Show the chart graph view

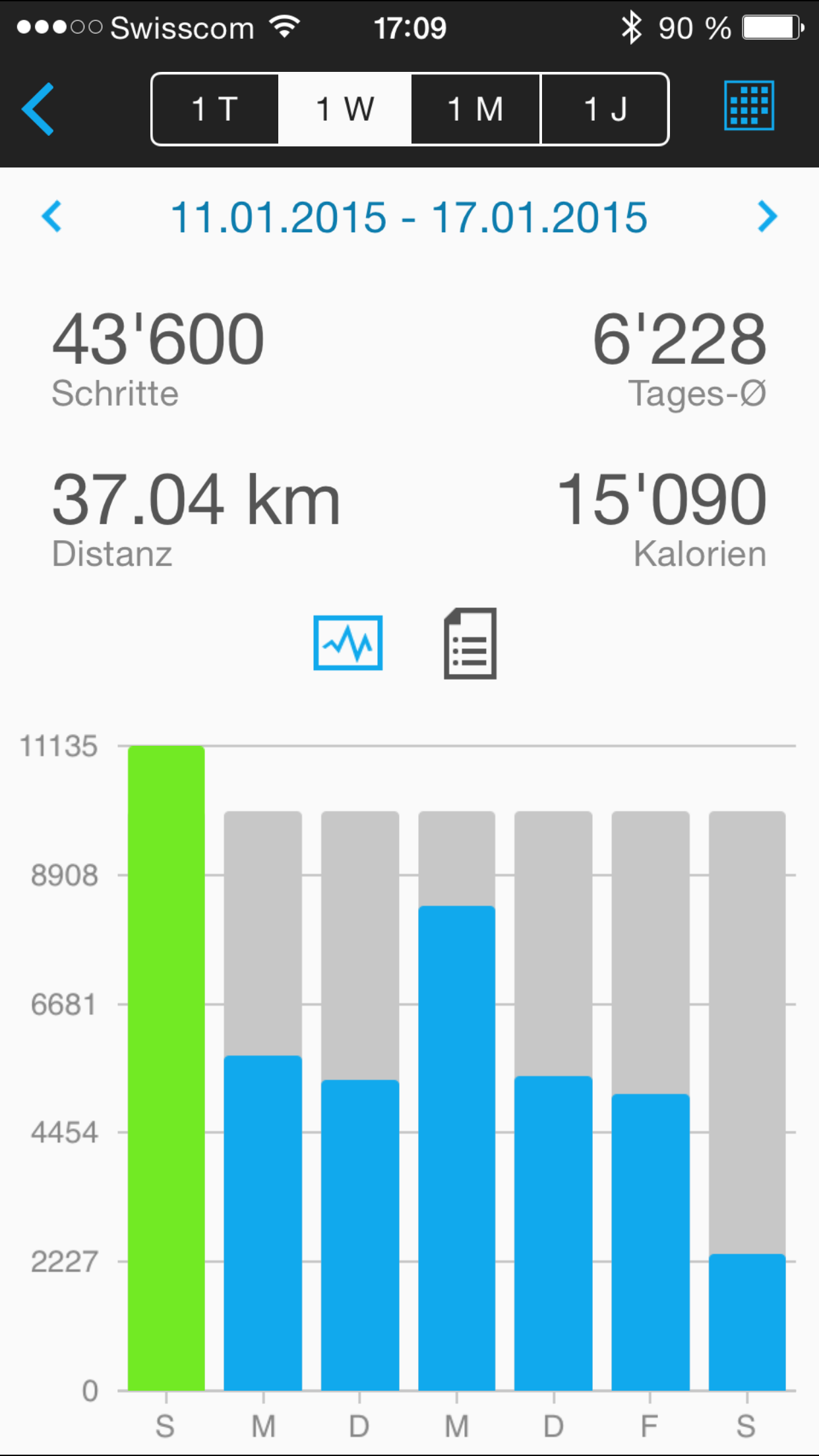click(x=348, y=643)
